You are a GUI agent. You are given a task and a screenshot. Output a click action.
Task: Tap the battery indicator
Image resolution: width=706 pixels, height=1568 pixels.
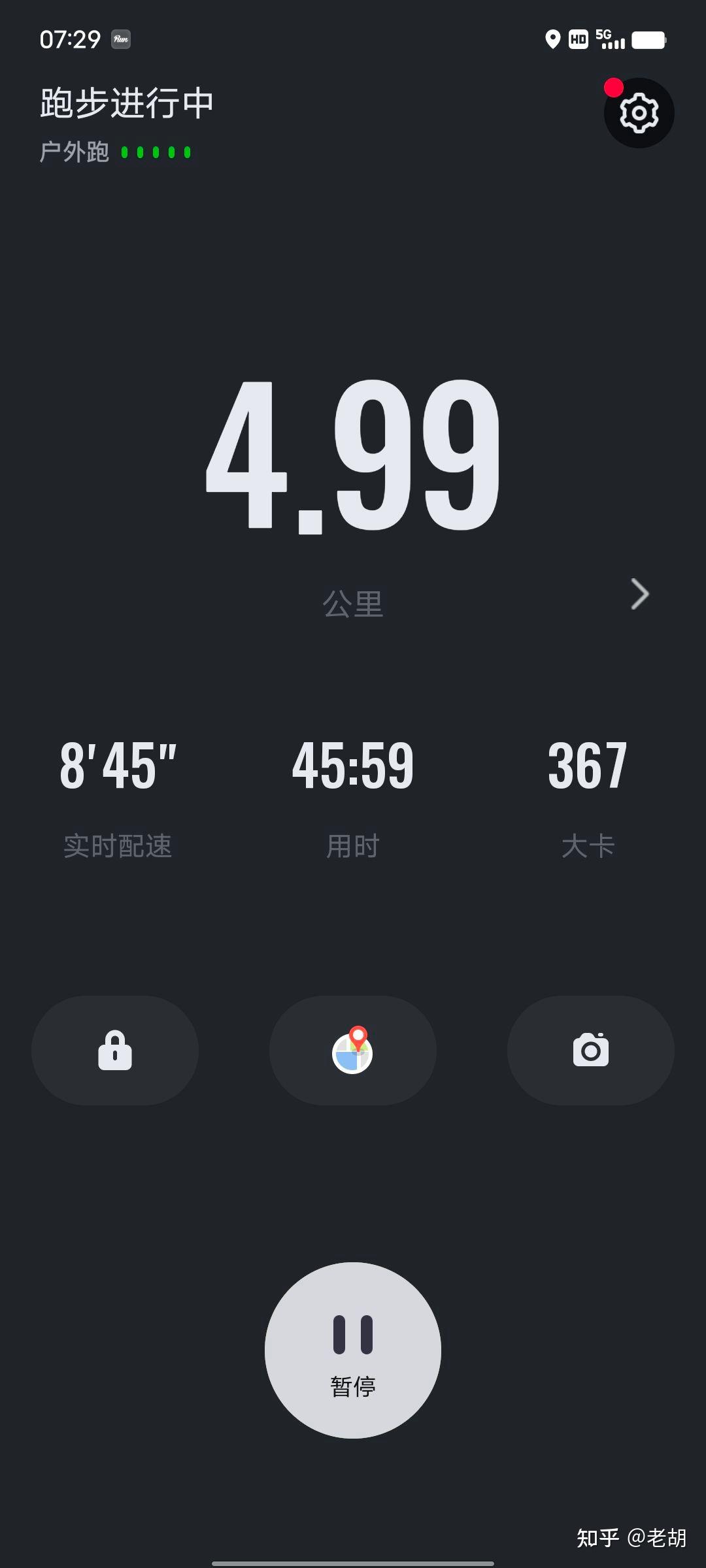point(649,41)
